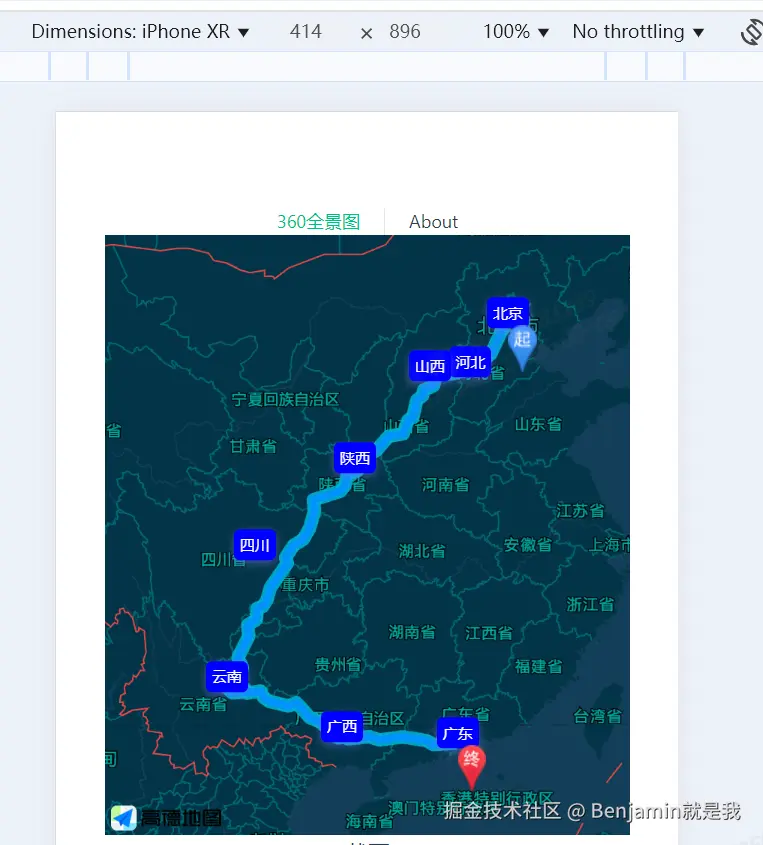Select the 河北 map marker
The width and height of the screenshot is (763, 845).
pos(471,362)
